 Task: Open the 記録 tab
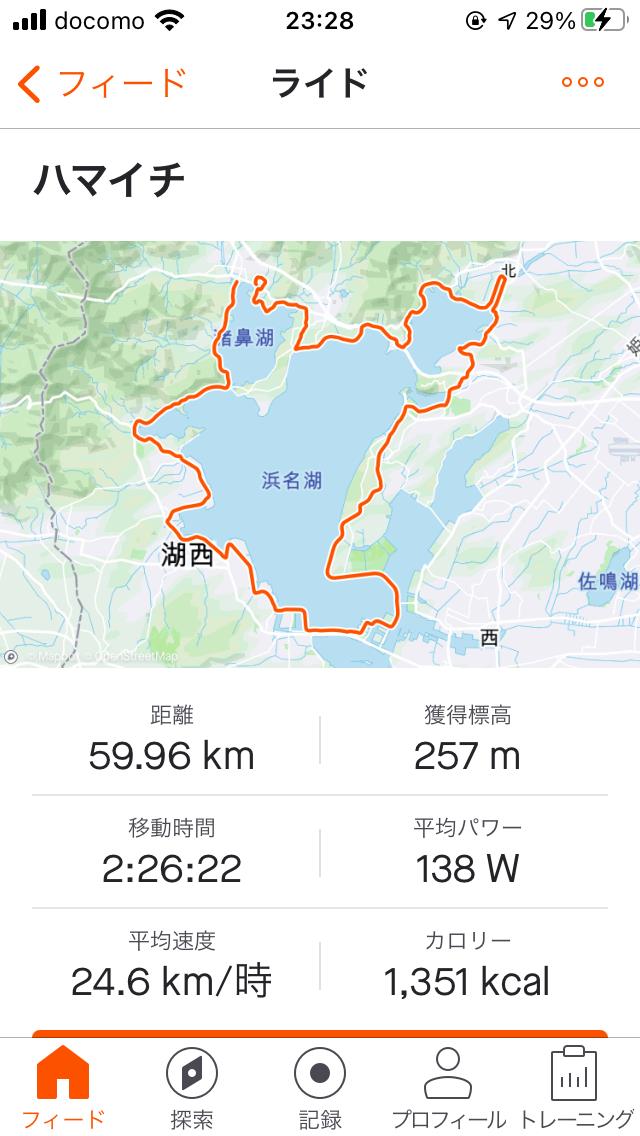[320, 1087]
